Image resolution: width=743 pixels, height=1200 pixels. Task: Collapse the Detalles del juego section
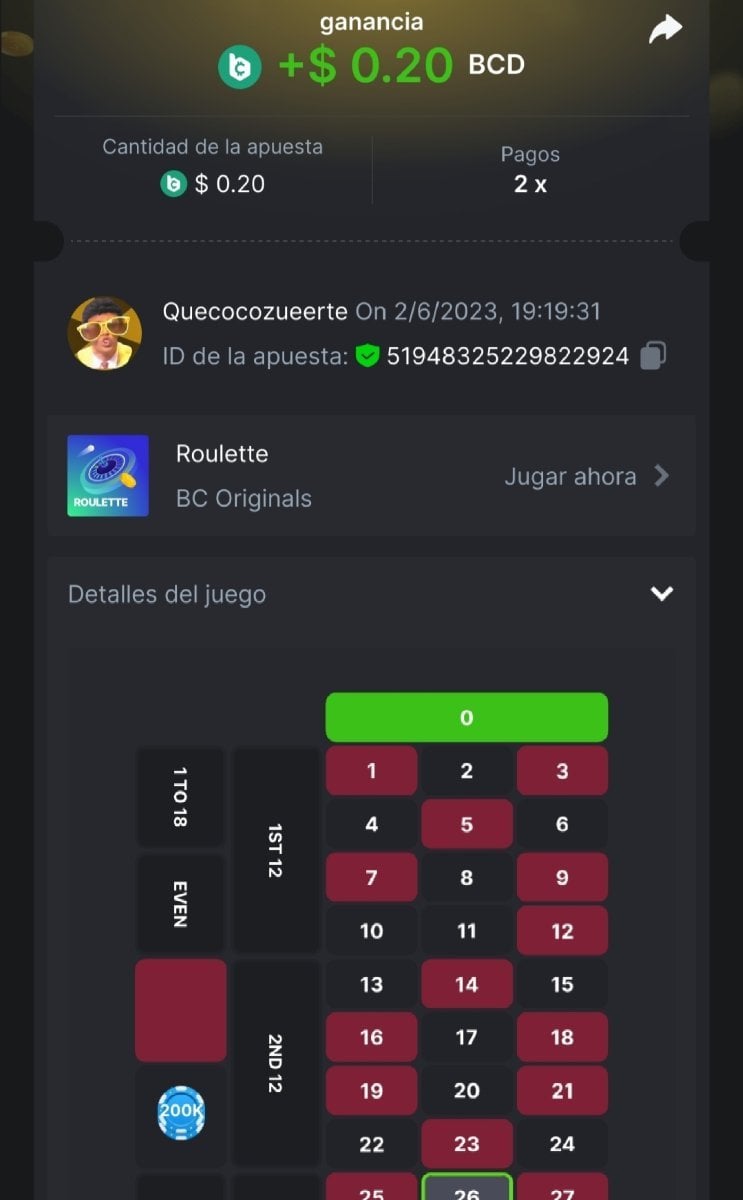click(661, 594)
